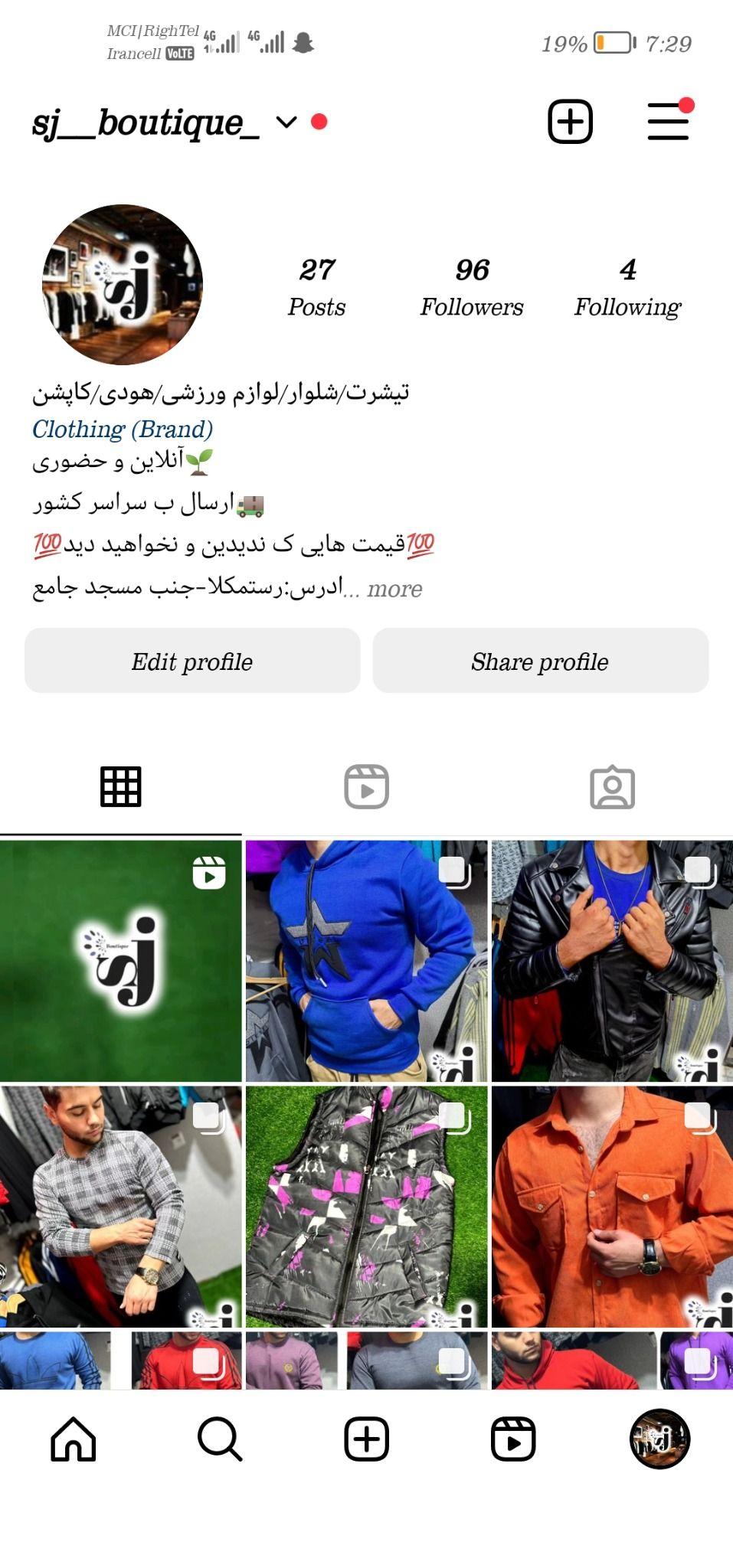Open Reels from bottom navigation
733x1568 pixels.
point(512,1439)
